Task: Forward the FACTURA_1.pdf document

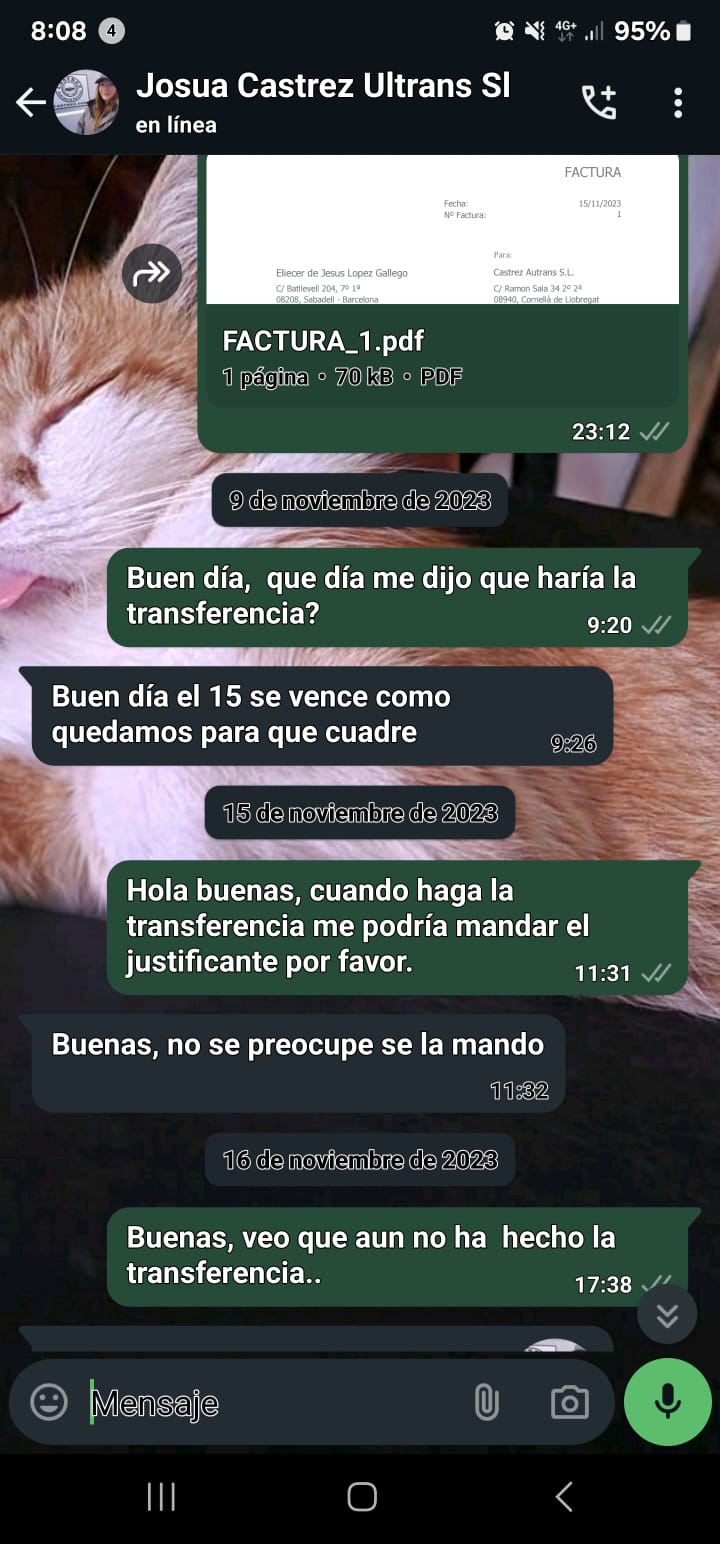Action: click(x=152, y=273)
